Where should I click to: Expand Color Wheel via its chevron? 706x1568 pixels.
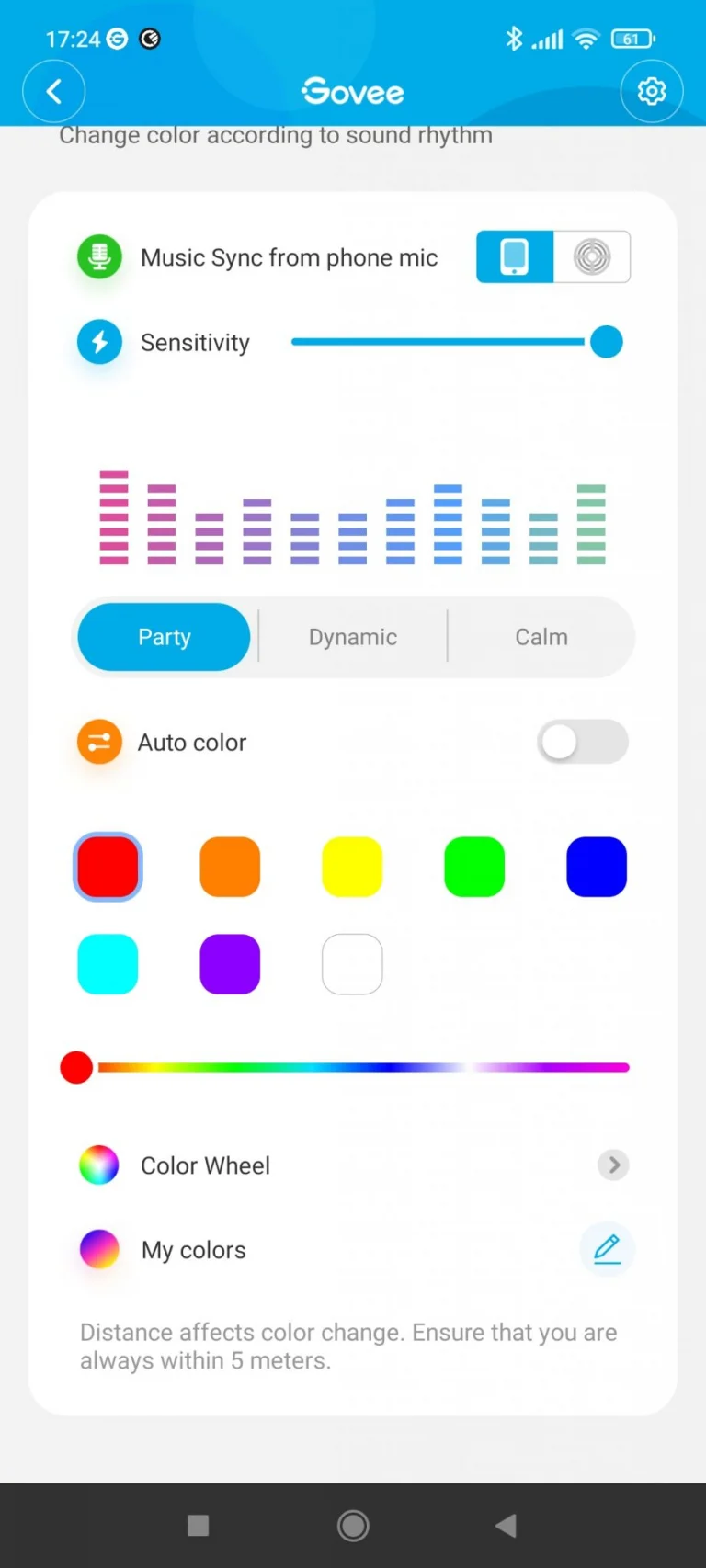613,1165
